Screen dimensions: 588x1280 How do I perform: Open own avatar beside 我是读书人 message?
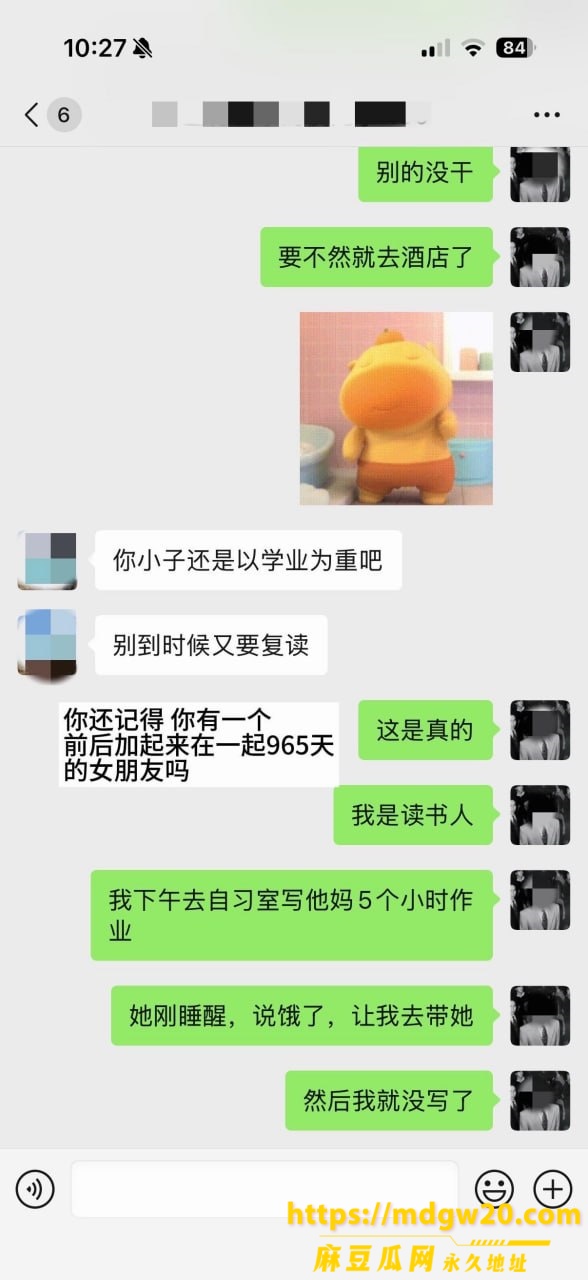pos(540,815)
